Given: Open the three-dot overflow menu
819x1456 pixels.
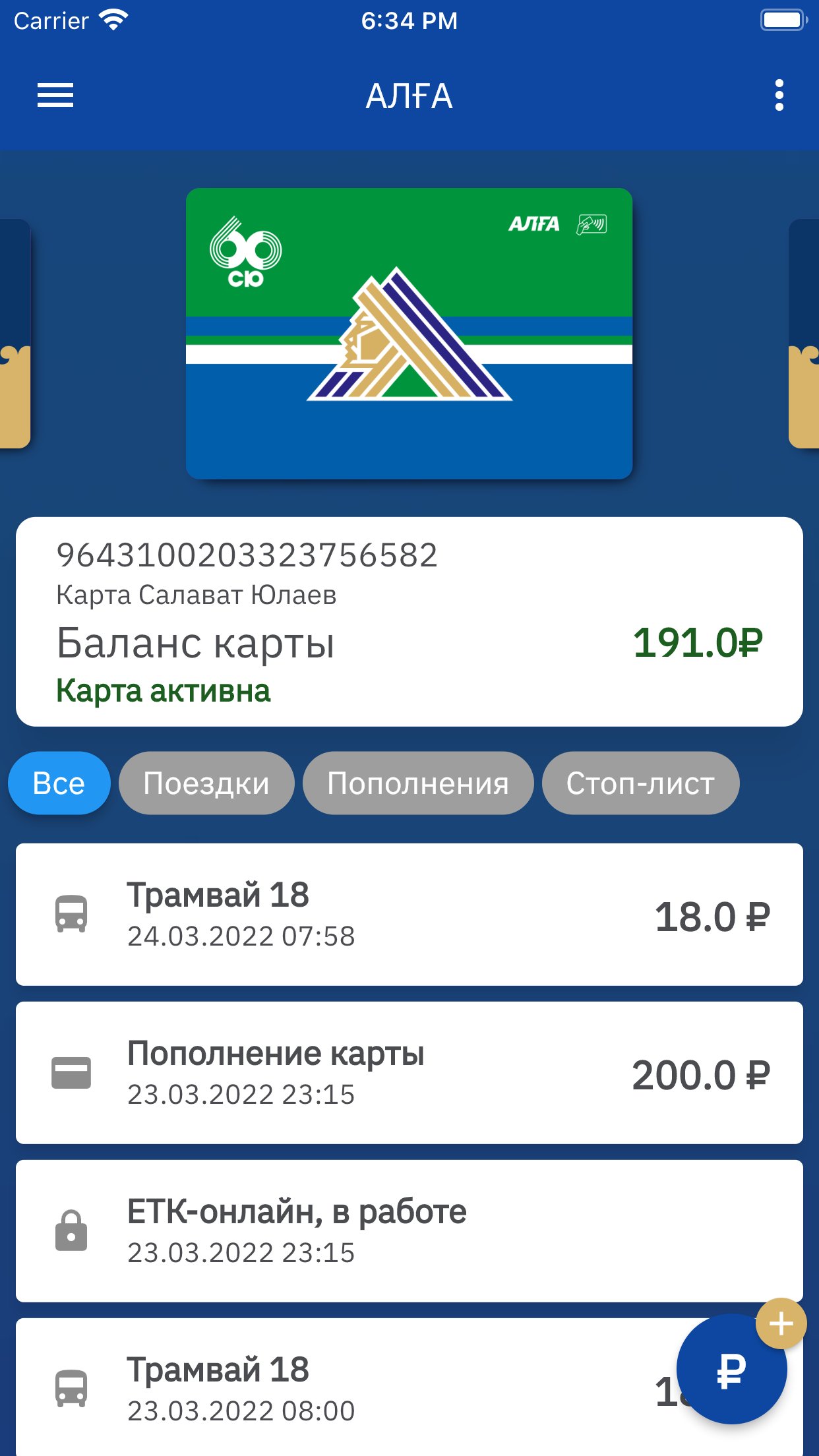Looking at the screenshot, I should point(779,96).
